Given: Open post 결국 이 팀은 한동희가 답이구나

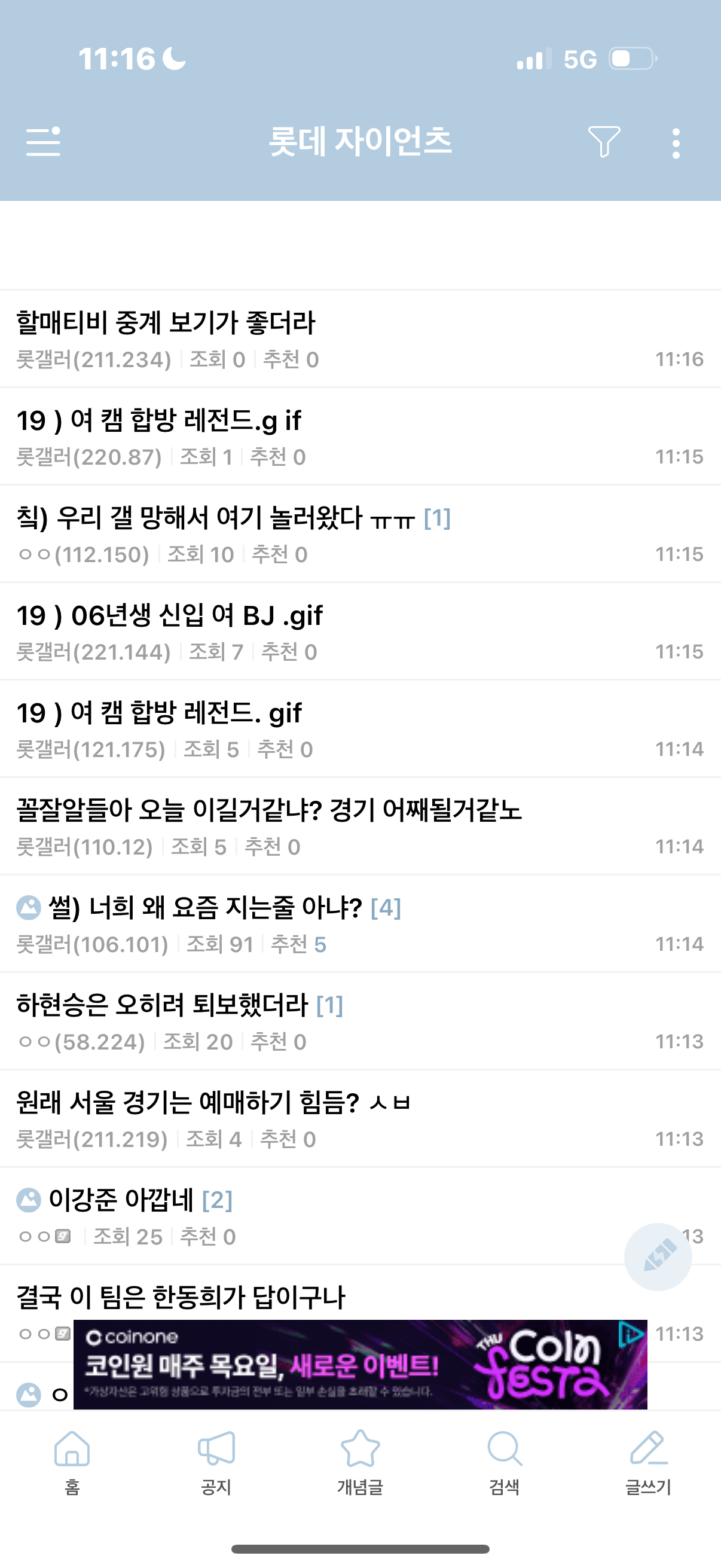Looking at the screenshot, I should [181, 1297].
